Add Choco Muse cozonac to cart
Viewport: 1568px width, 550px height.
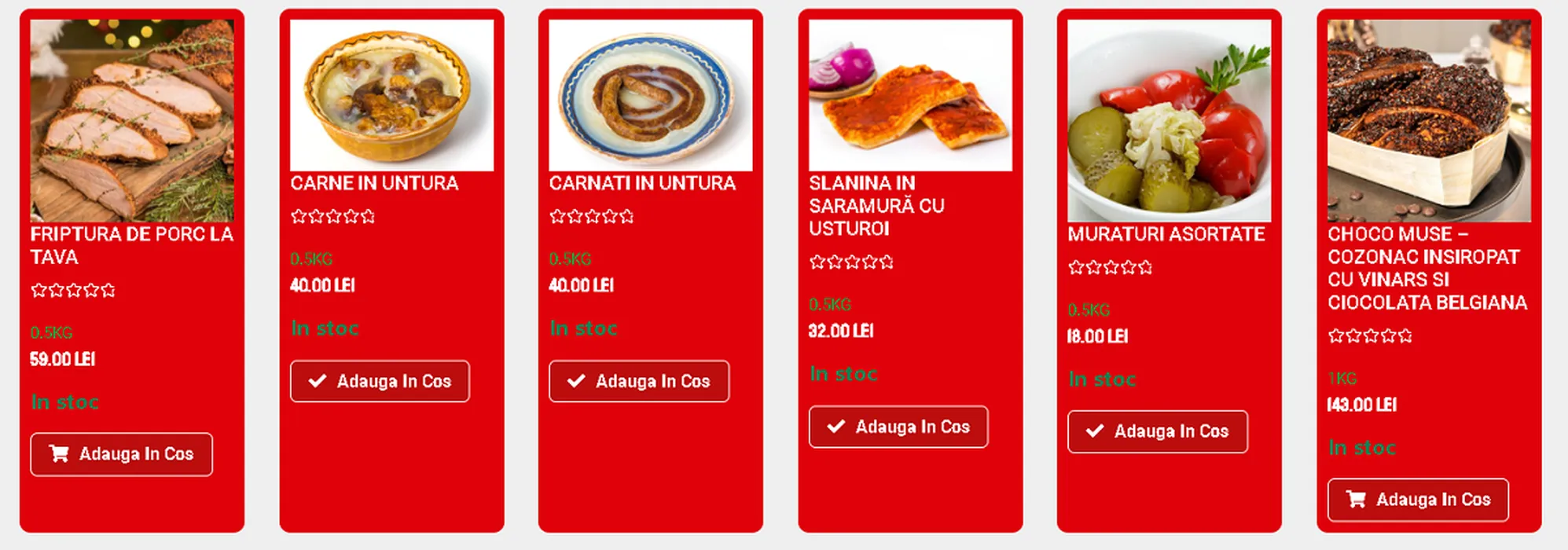(1417, 500)
